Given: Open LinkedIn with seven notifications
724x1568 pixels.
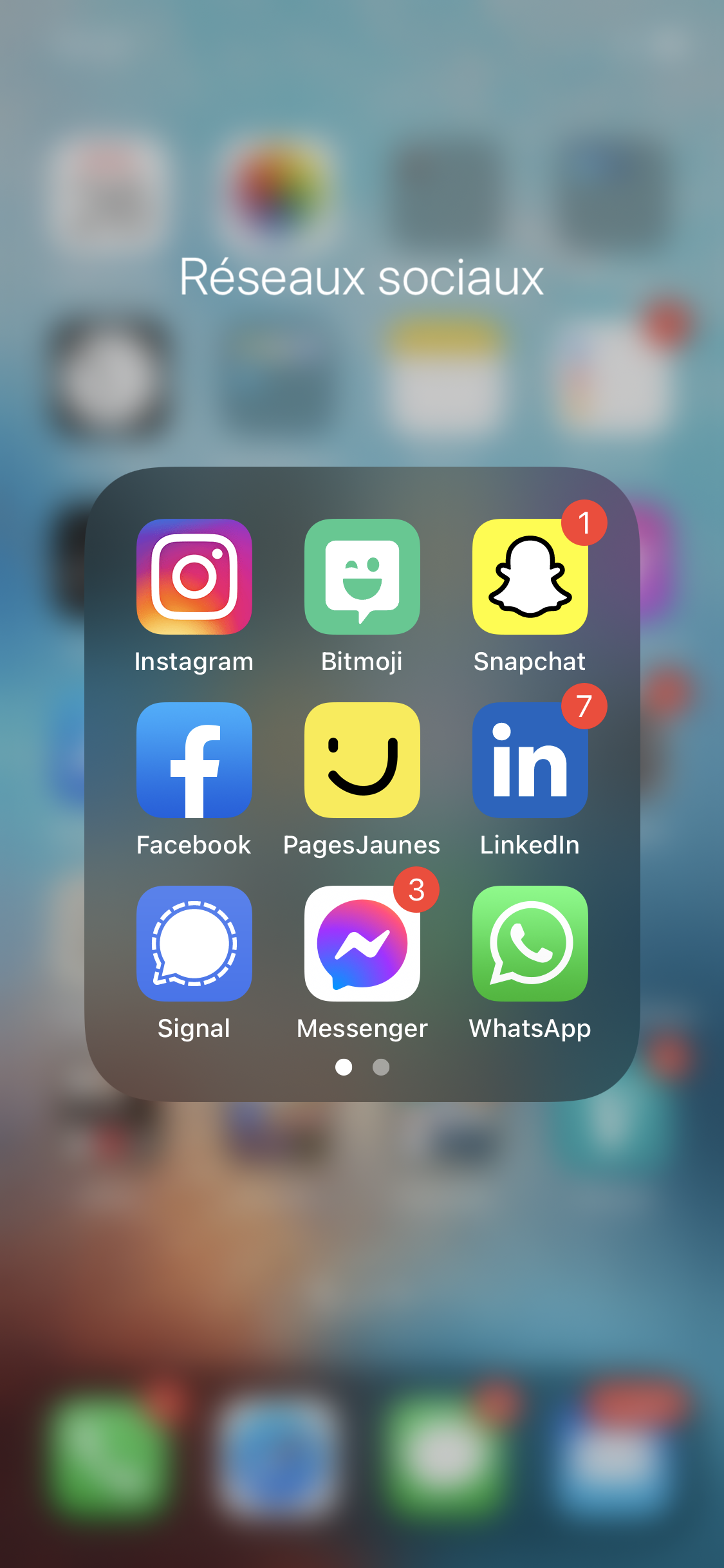Looking at the screenshot, I should click(x=530, y=760).
